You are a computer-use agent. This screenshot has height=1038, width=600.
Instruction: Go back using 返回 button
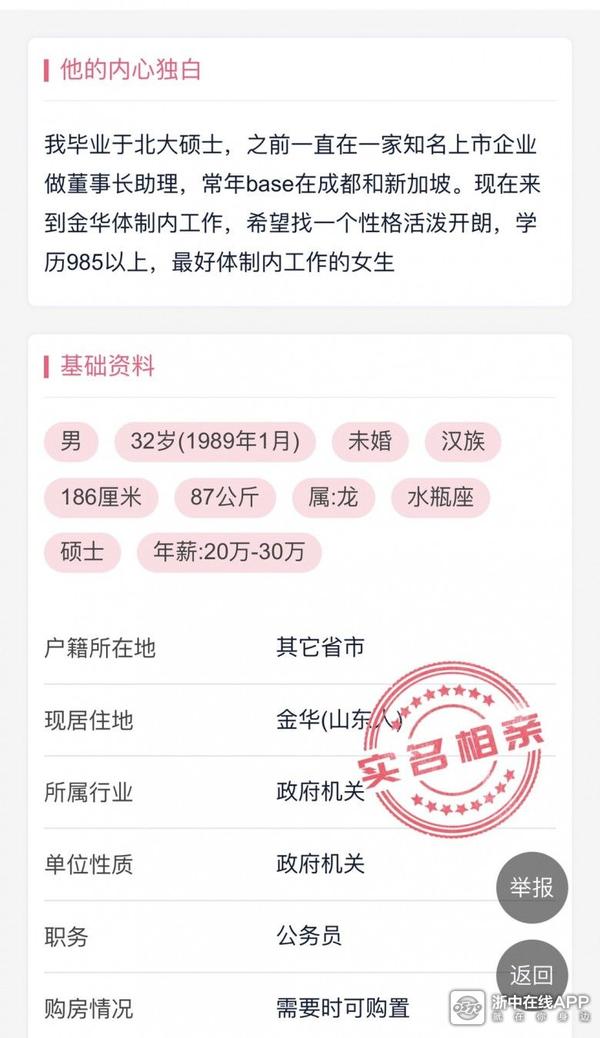[x=531, y=973]
